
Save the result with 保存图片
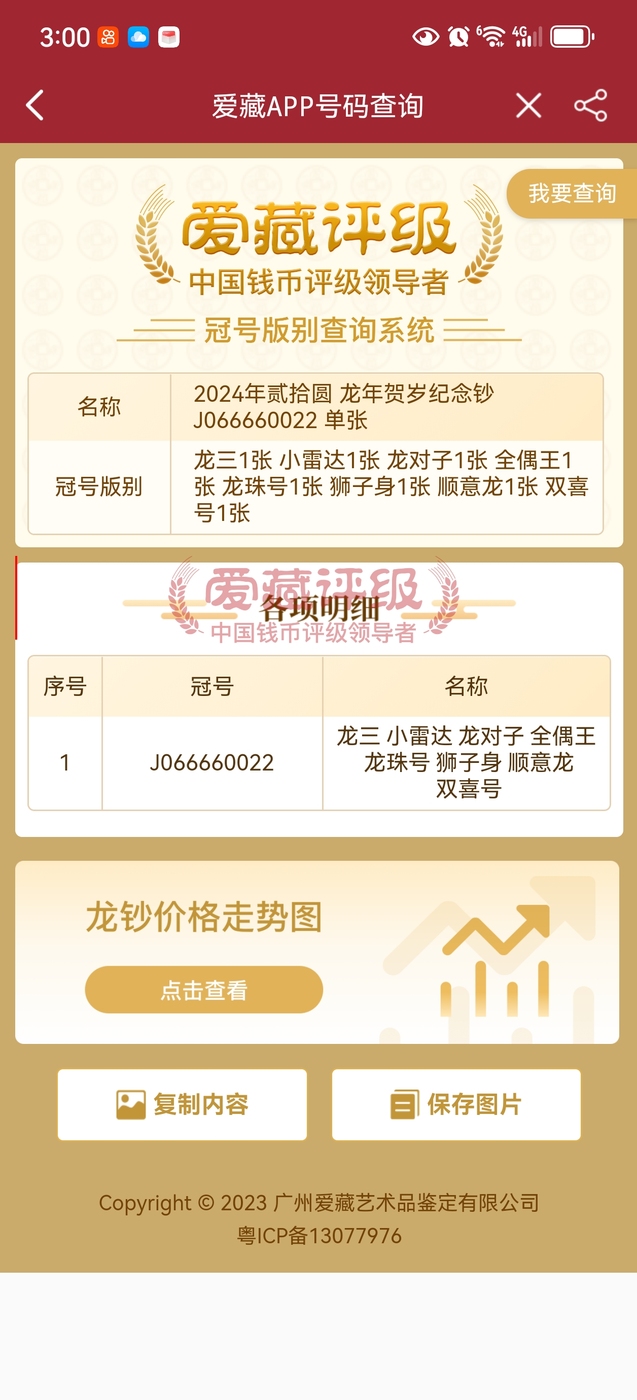[456, 1104]
